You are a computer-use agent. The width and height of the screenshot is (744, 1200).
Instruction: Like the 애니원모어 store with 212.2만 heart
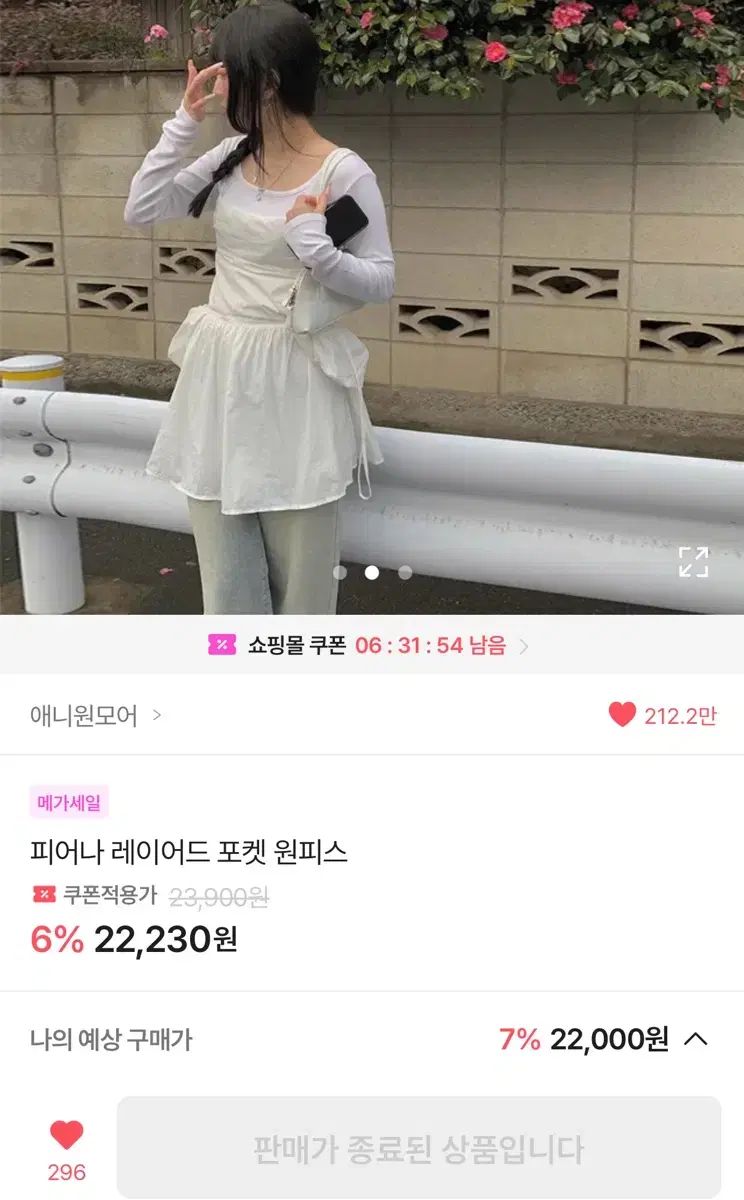(x=622, y=715)
